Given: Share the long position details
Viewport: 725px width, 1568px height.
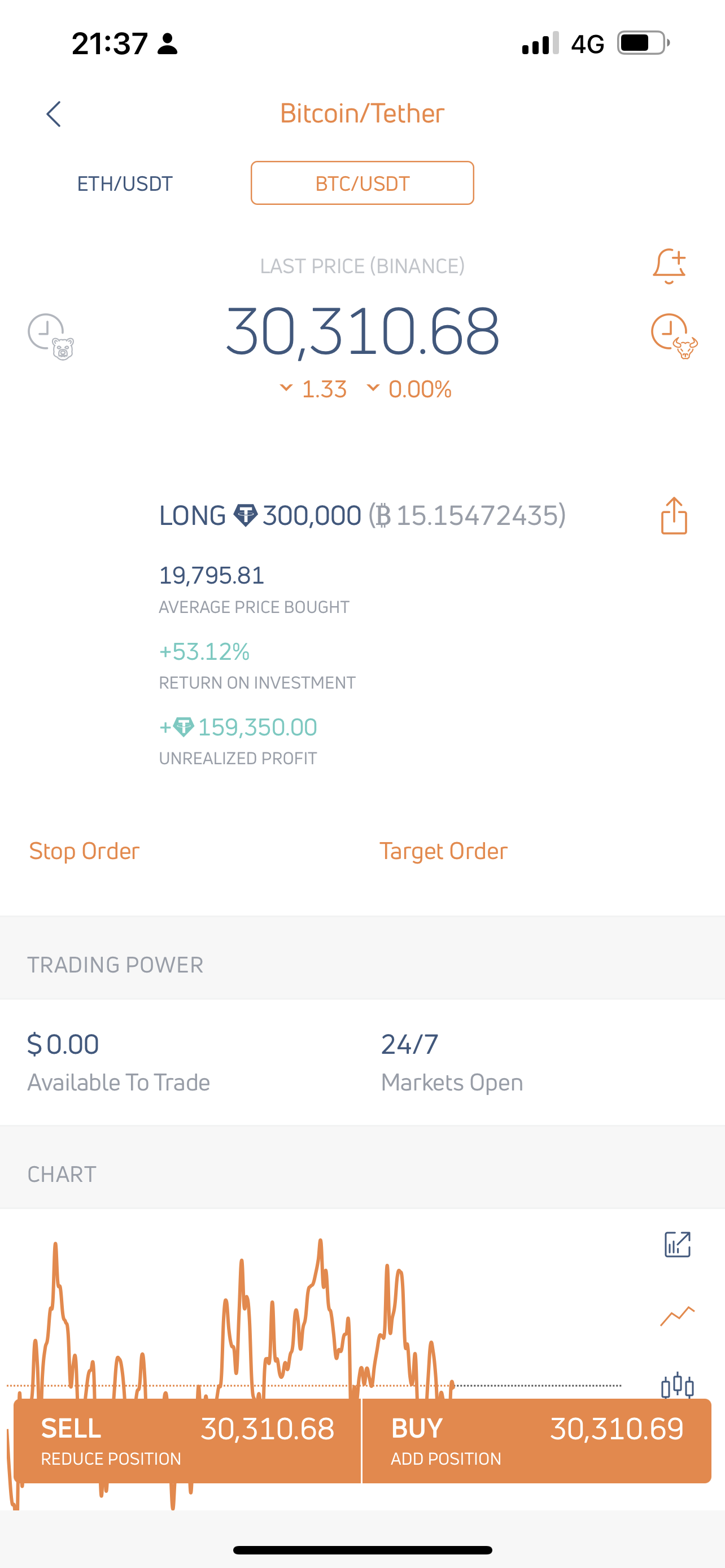Looking at the screenshot, I should pyautogui.click(x=674, y=515).
